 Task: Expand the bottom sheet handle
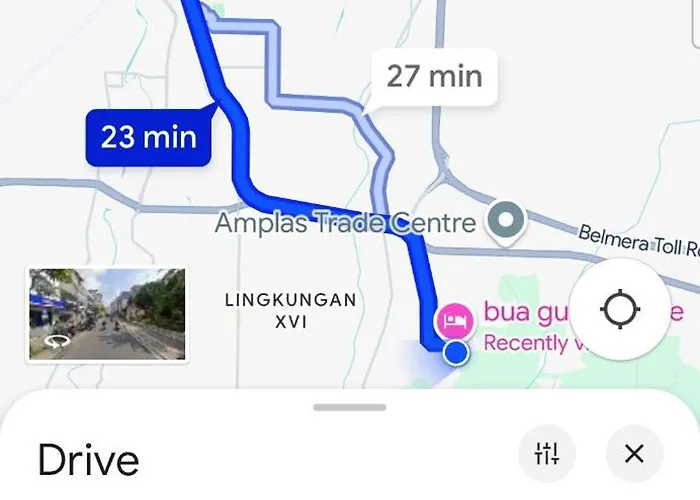pyautogui.click(x=350, y=407)
